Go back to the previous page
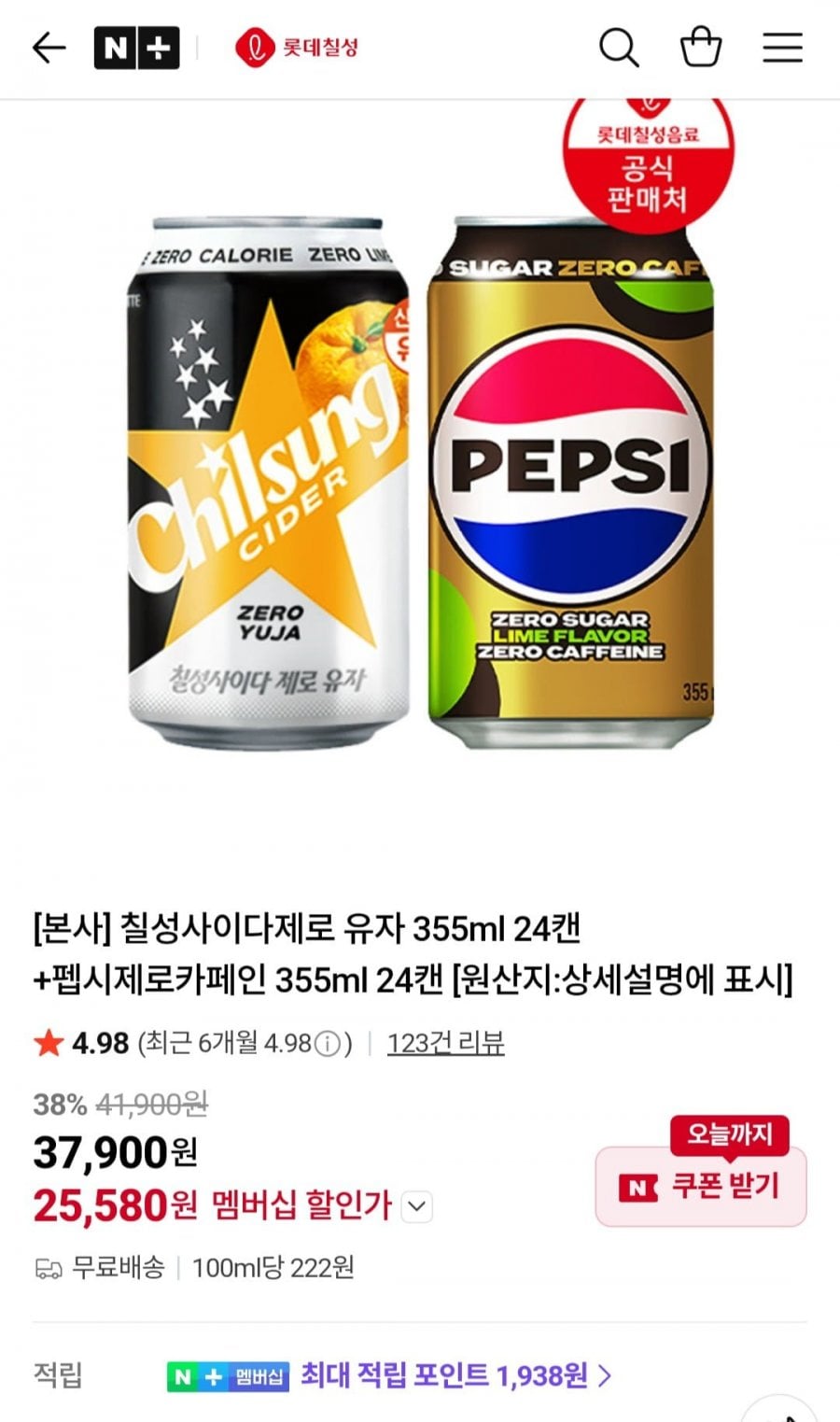 click(x=49, y=48)
